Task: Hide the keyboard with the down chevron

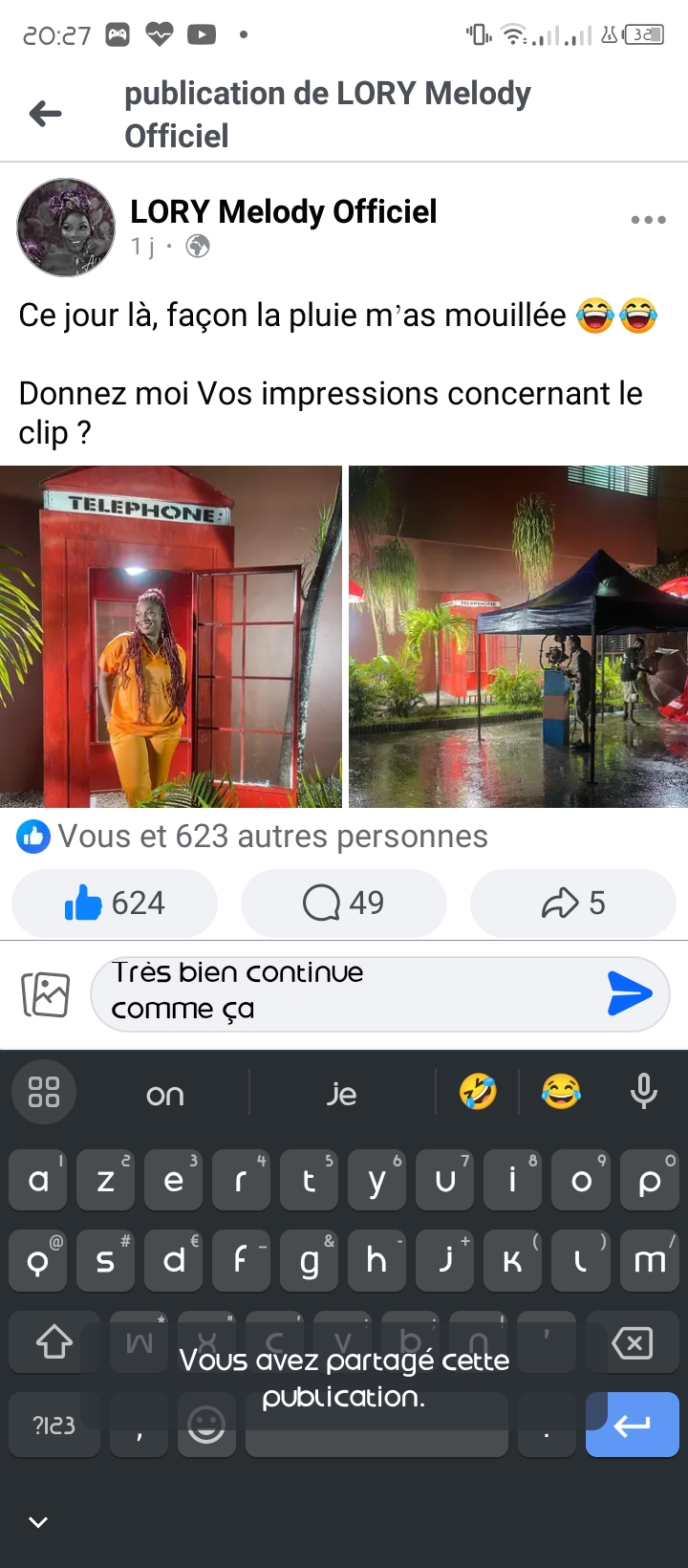Action: (38, 1521)
